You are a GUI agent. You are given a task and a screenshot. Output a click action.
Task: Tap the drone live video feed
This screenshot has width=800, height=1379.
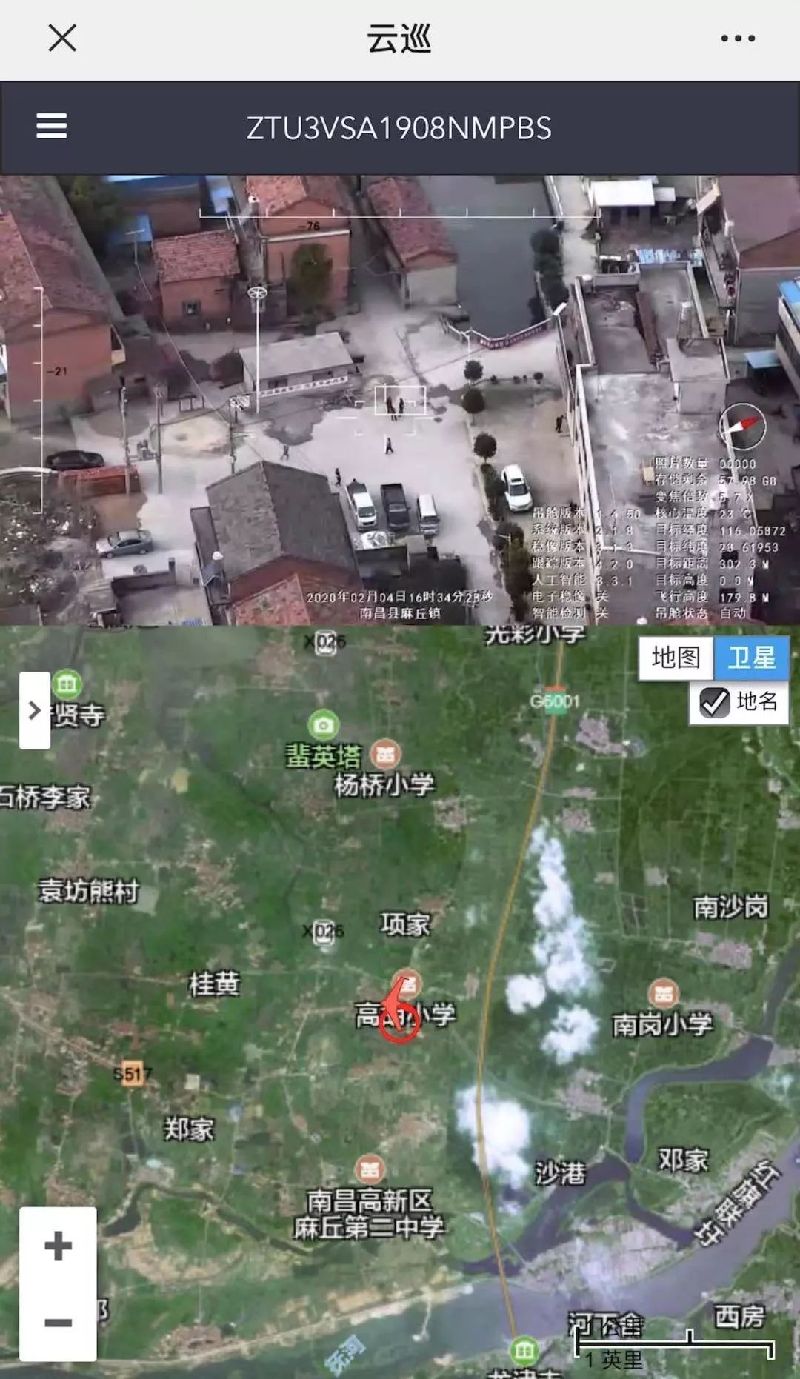click(x=400, y=400)
